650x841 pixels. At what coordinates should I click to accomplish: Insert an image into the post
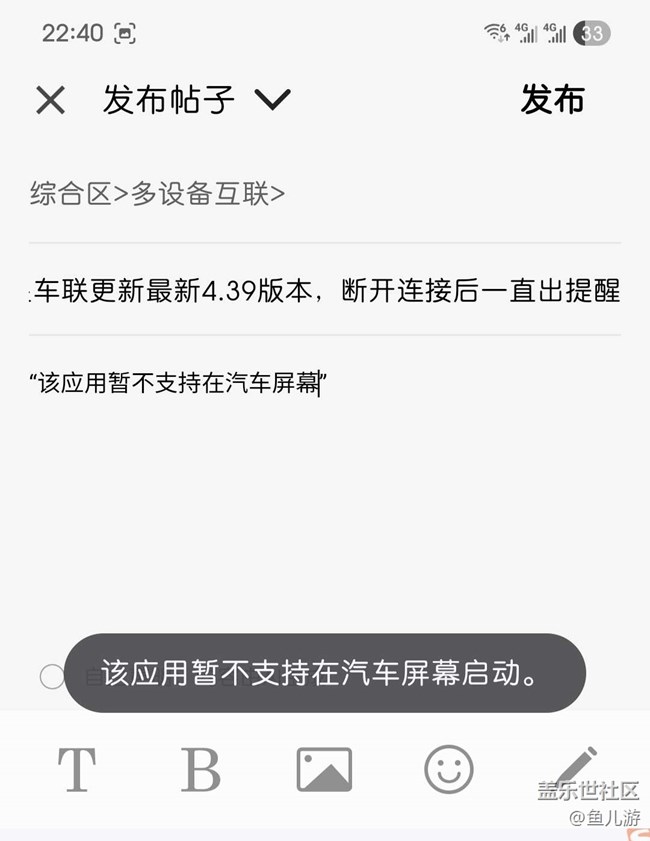pyautogui.click(x=324, y=769)
